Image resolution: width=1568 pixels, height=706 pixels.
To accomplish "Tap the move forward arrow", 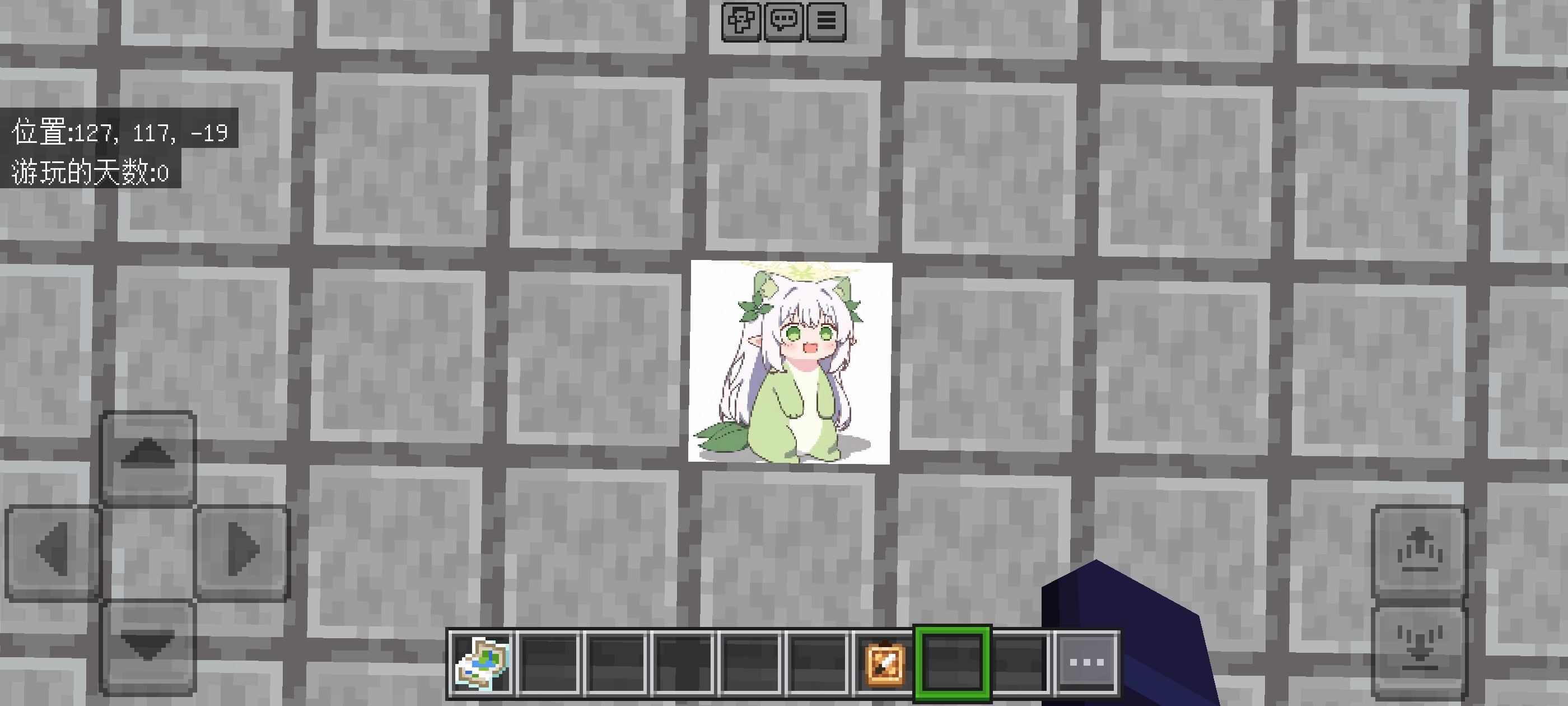I will pyautogui.click(x=147, y=456).
